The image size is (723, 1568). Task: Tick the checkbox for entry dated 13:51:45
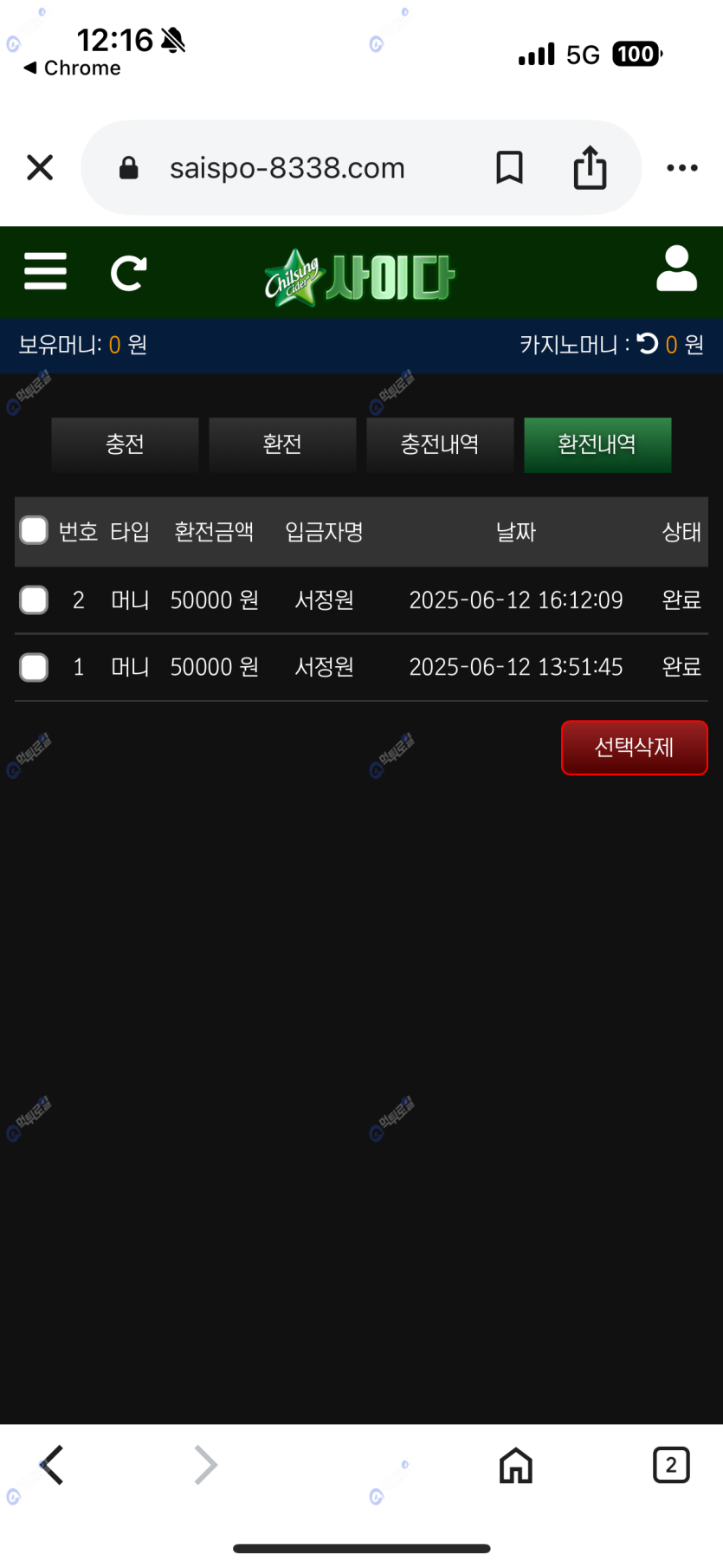pos(34,667)
